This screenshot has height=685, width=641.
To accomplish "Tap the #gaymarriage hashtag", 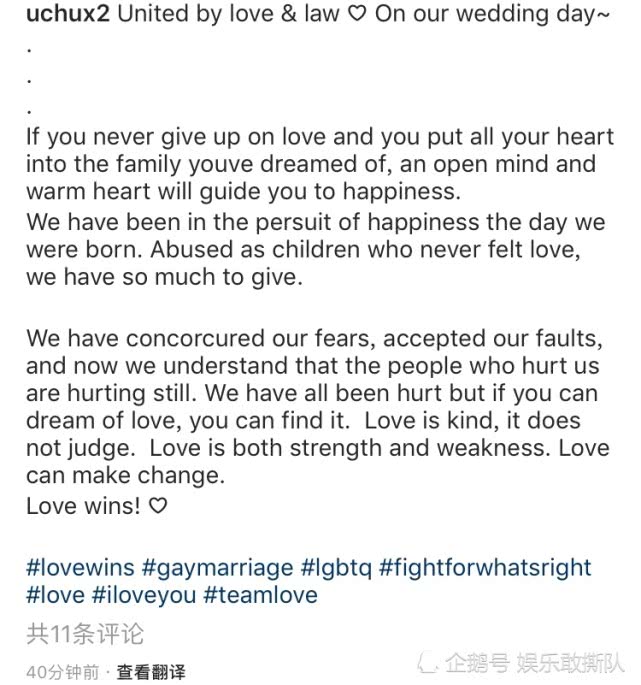I will click(218, 568).
